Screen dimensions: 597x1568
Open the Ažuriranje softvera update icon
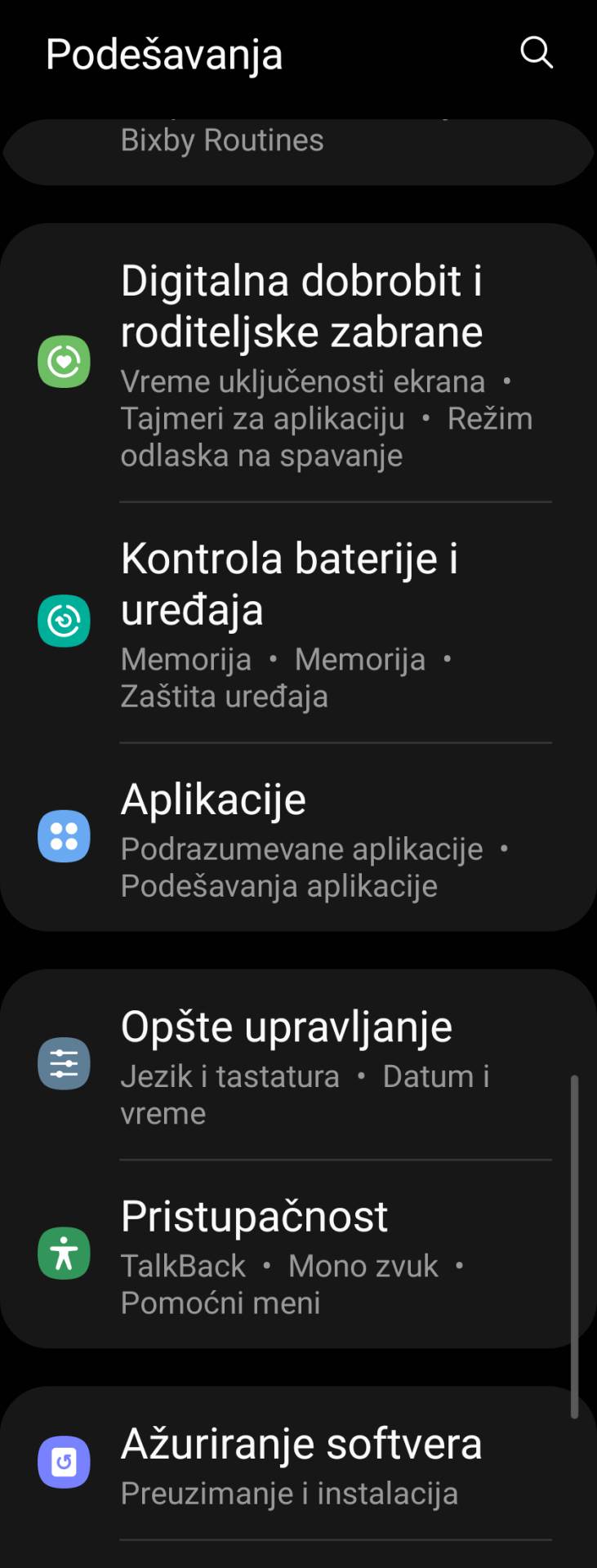[x=64, y=1460]
